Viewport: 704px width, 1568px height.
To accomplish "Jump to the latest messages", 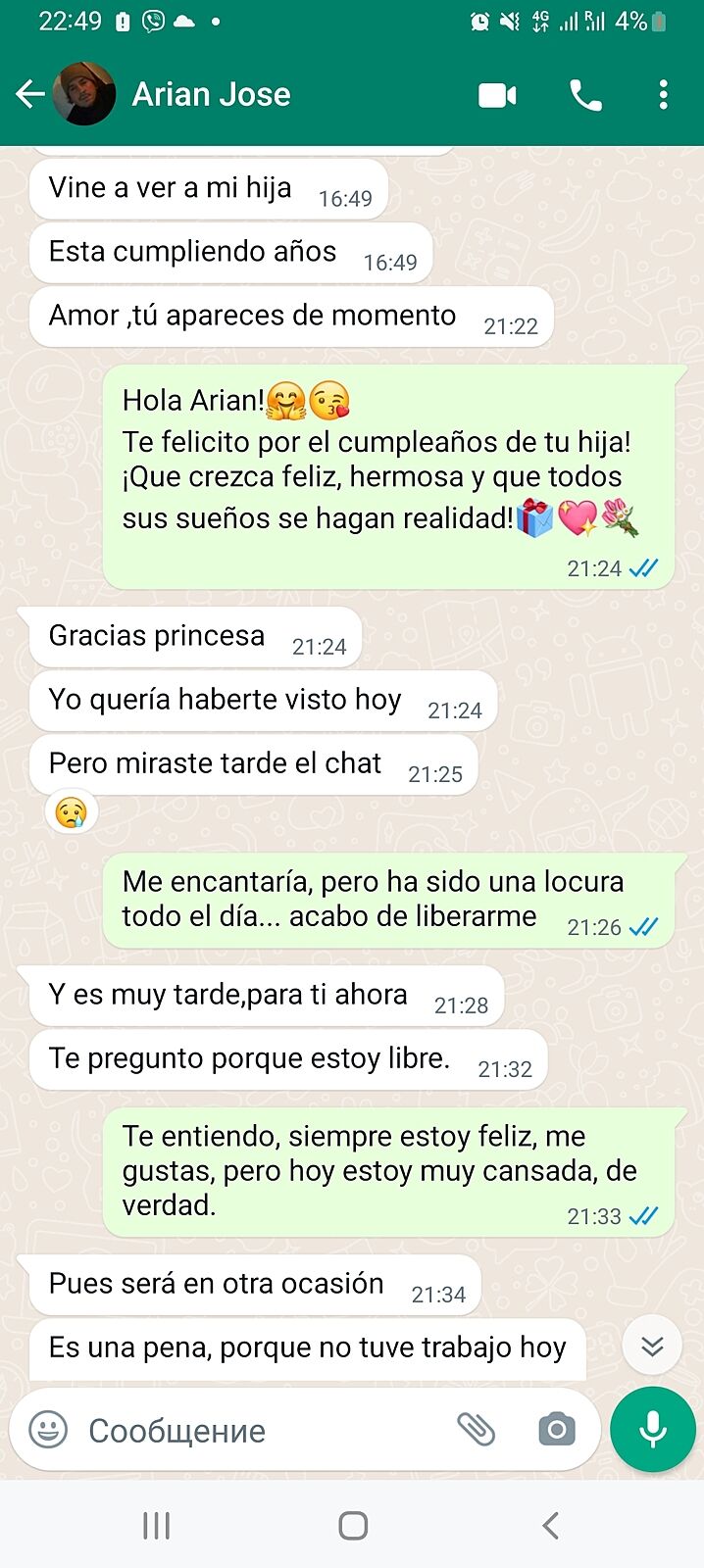I will pyautogui.click(x=652, y=1347).
